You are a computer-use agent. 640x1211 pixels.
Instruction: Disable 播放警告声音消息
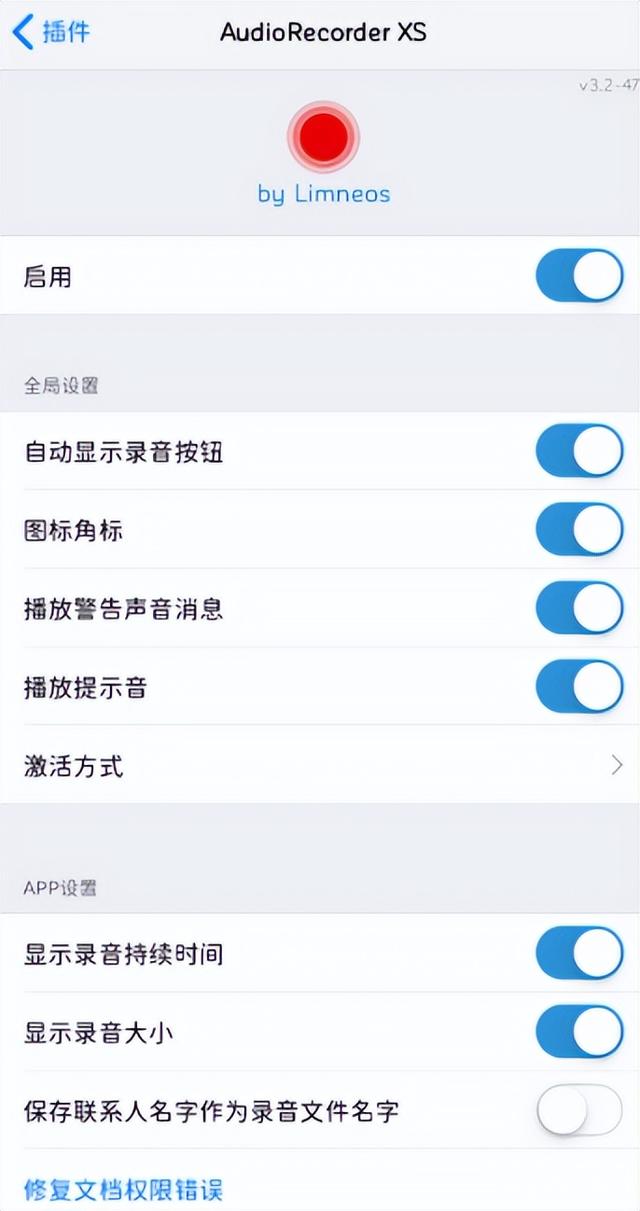click(x=579, y=608)
